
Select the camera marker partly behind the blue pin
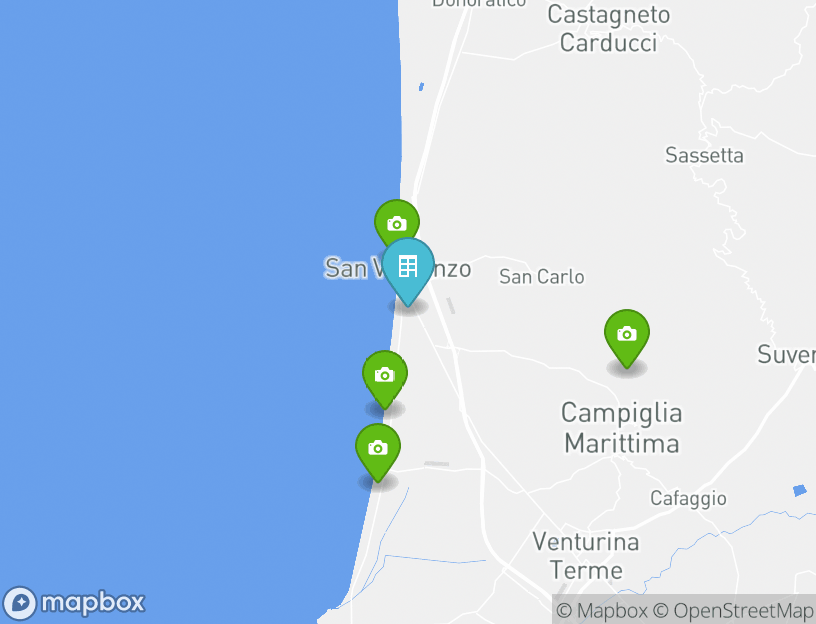click(394, 218)
